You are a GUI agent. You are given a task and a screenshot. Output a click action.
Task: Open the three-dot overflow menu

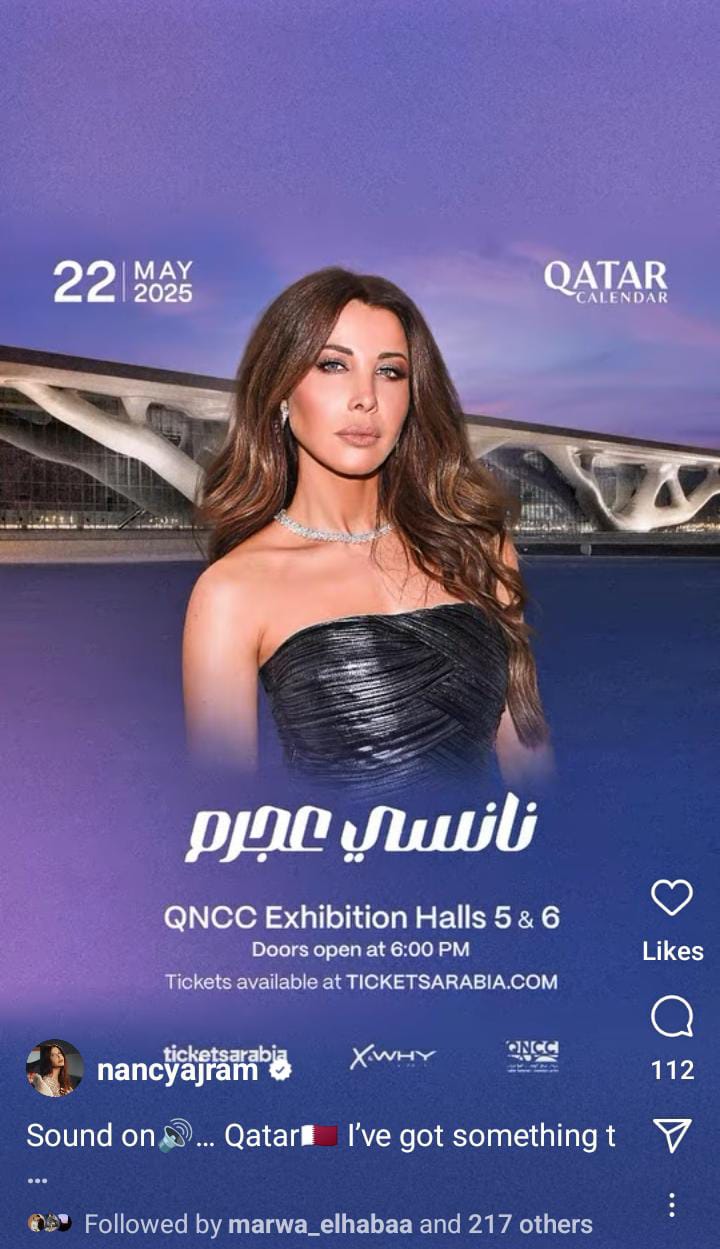[672, 1205]
